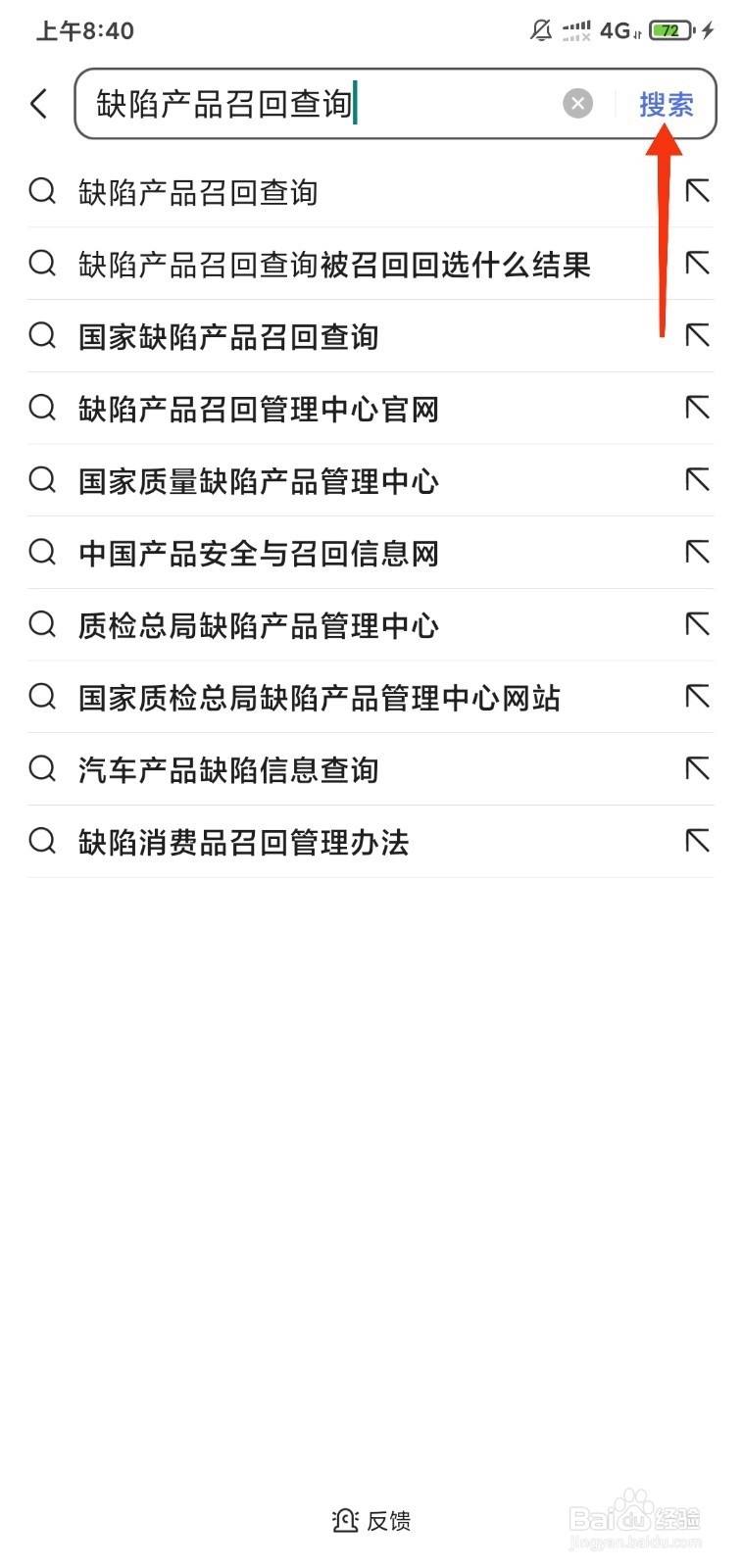Tap fill-in arrow for 质检总局缺陷产品管理中心
The height and width of the screenshot is (1568, 742).
[x=697, y=624]
